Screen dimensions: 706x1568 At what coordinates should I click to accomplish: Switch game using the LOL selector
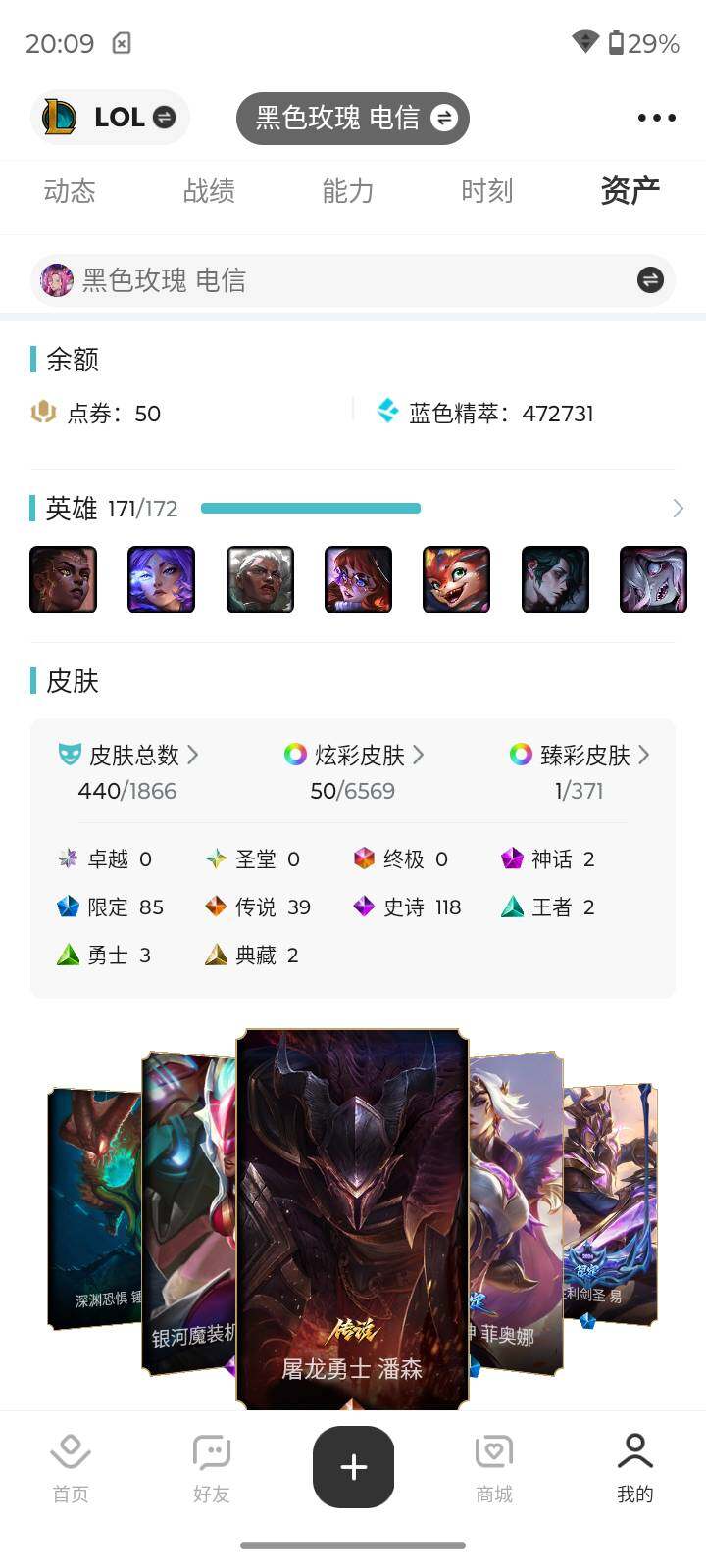point(110,118)
